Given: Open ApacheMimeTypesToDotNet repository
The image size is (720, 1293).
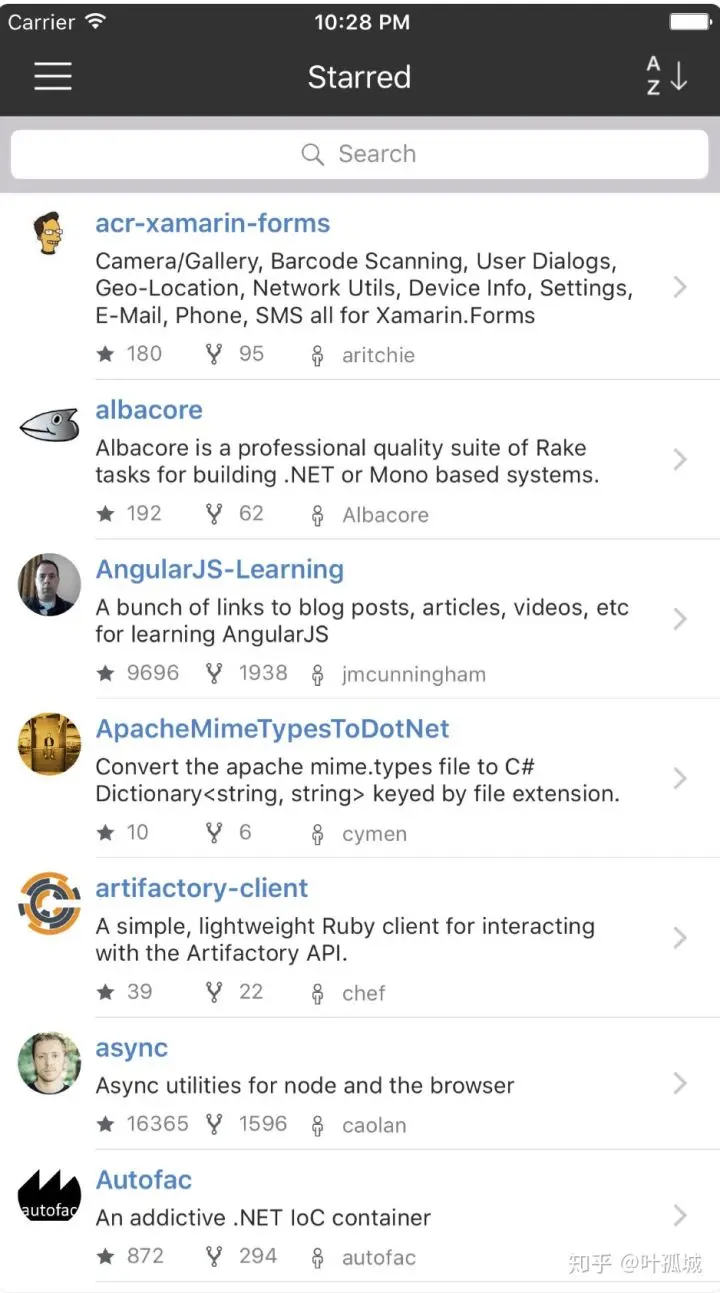Looking at the screenshot, I should coord(272,729).
